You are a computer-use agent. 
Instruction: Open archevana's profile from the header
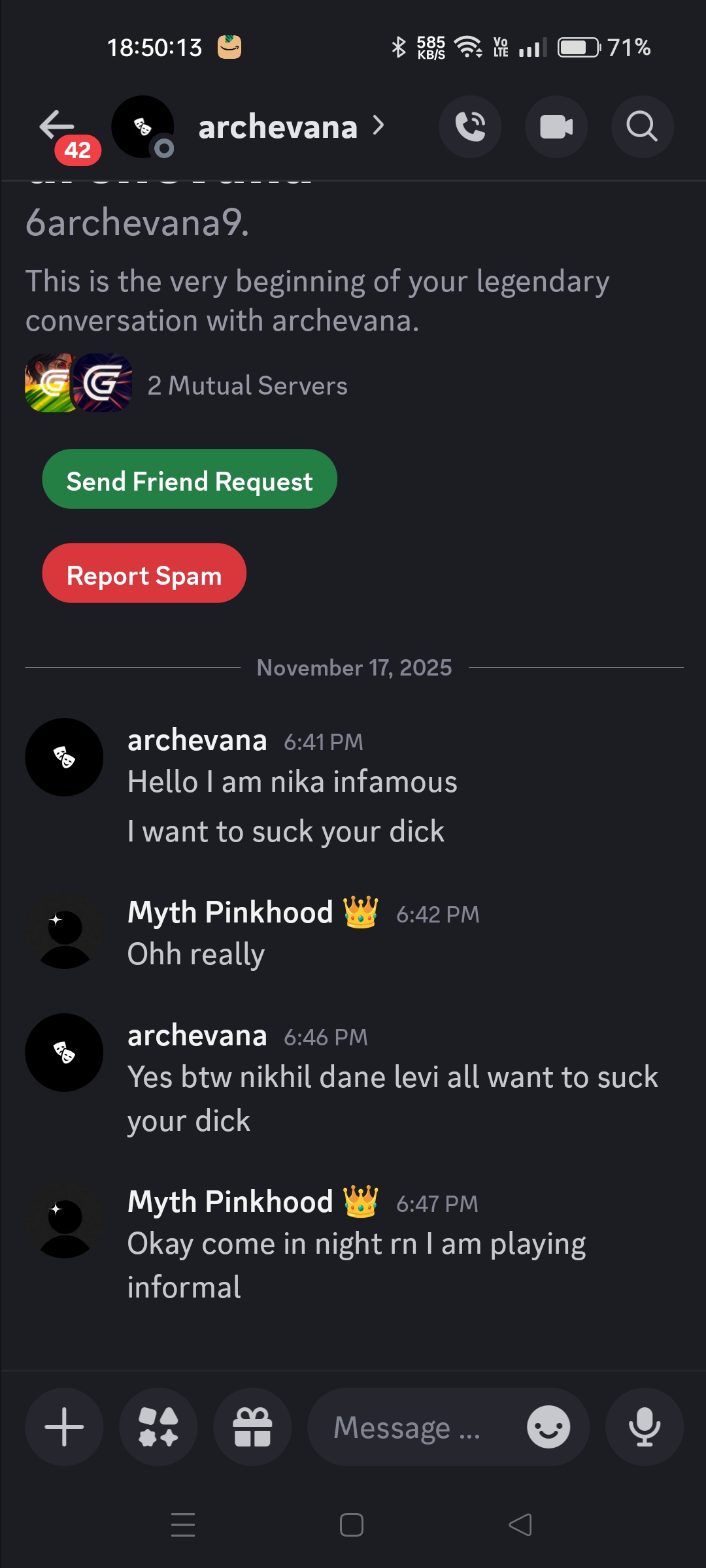coord(278,127)
